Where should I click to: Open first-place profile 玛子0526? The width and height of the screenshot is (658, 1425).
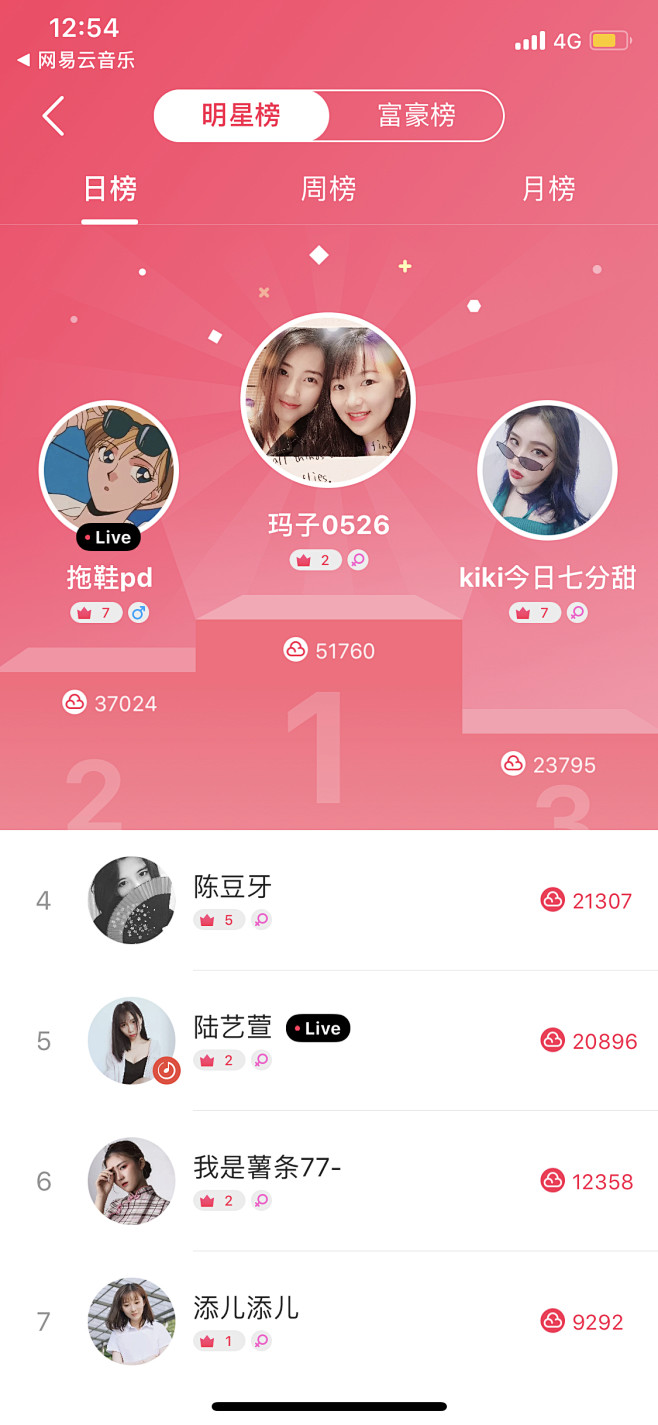[328, 399]
